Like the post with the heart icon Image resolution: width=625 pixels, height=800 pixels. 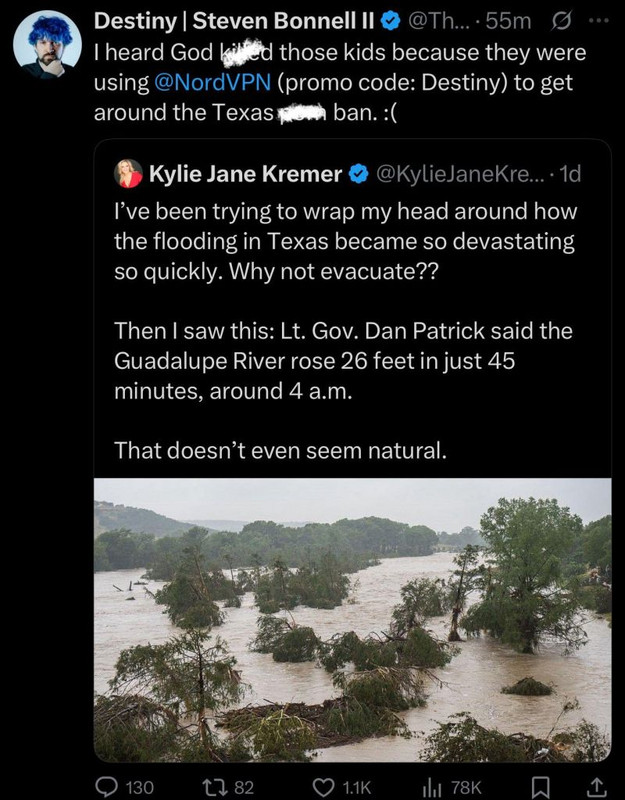point(341,786)
